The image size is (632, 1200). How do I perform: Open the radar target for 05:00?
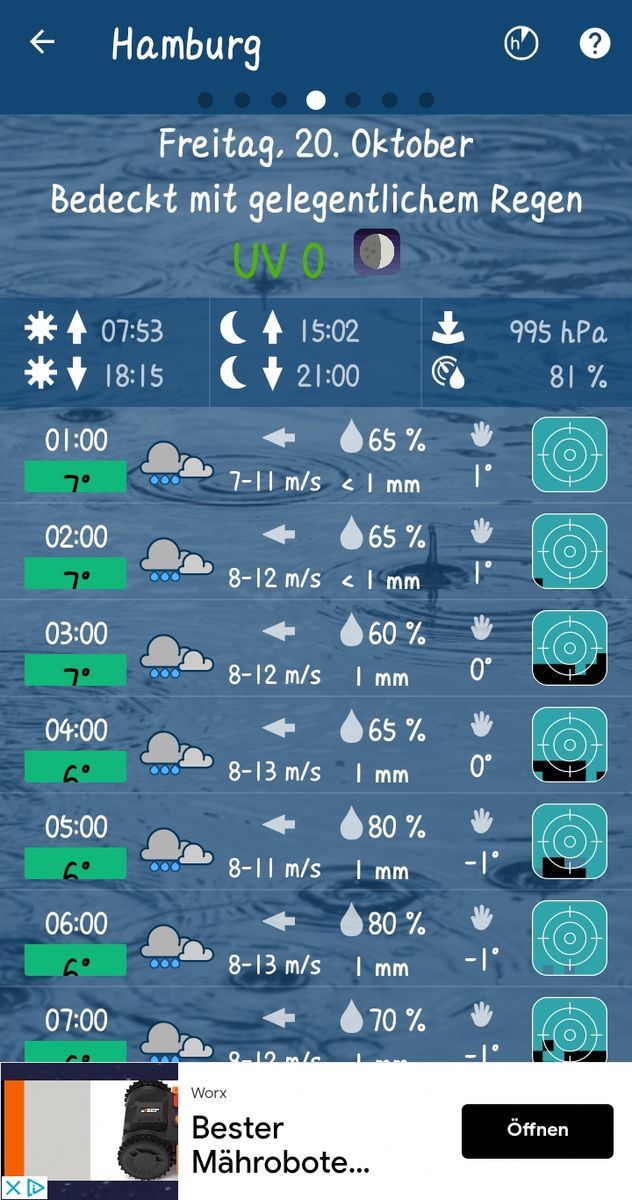pos(569,842)
